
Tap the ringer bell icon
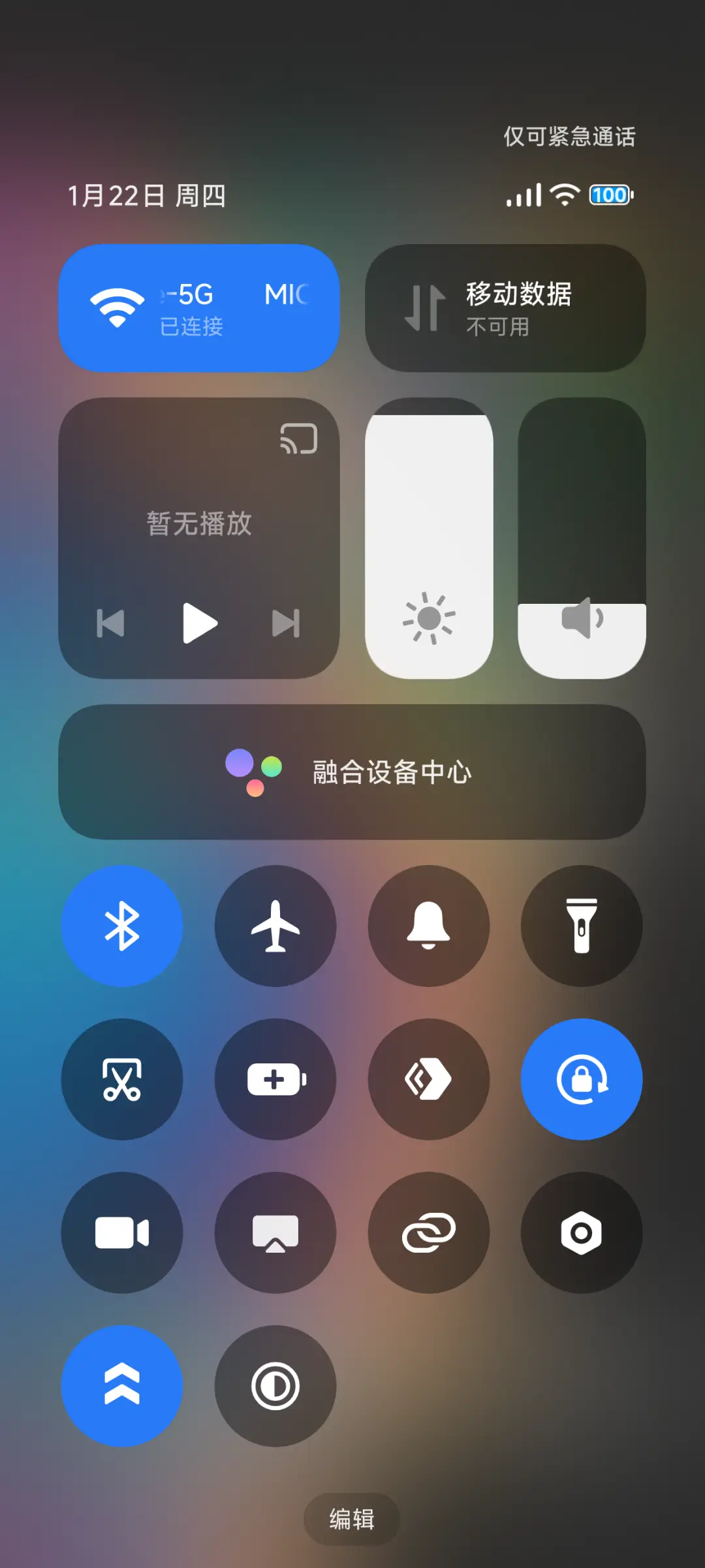(429, 926)
